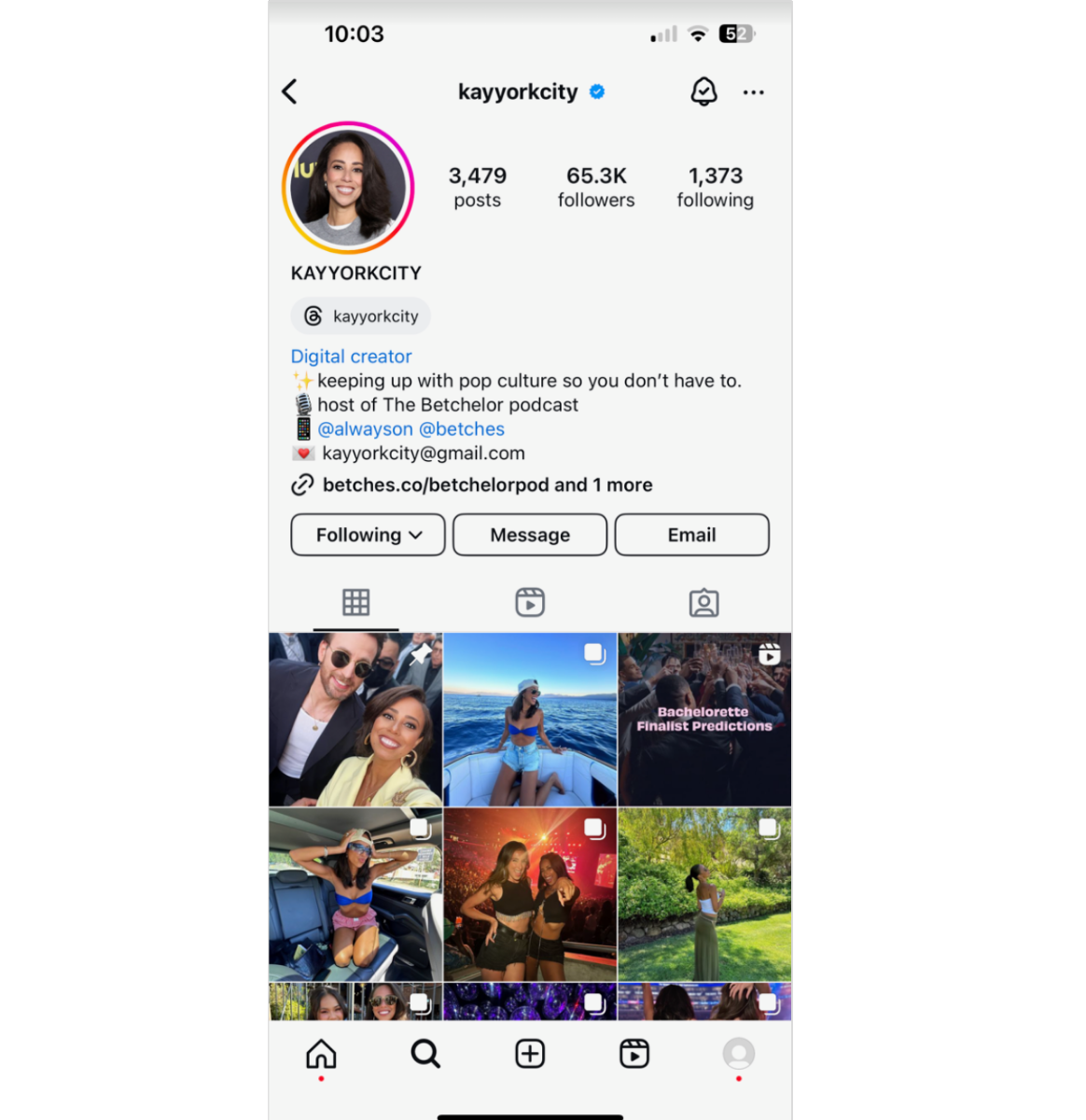Open the Bachelorette Finalist Predictions reel
Viewport: 1086px width, 1120px height.
point(704,720)
